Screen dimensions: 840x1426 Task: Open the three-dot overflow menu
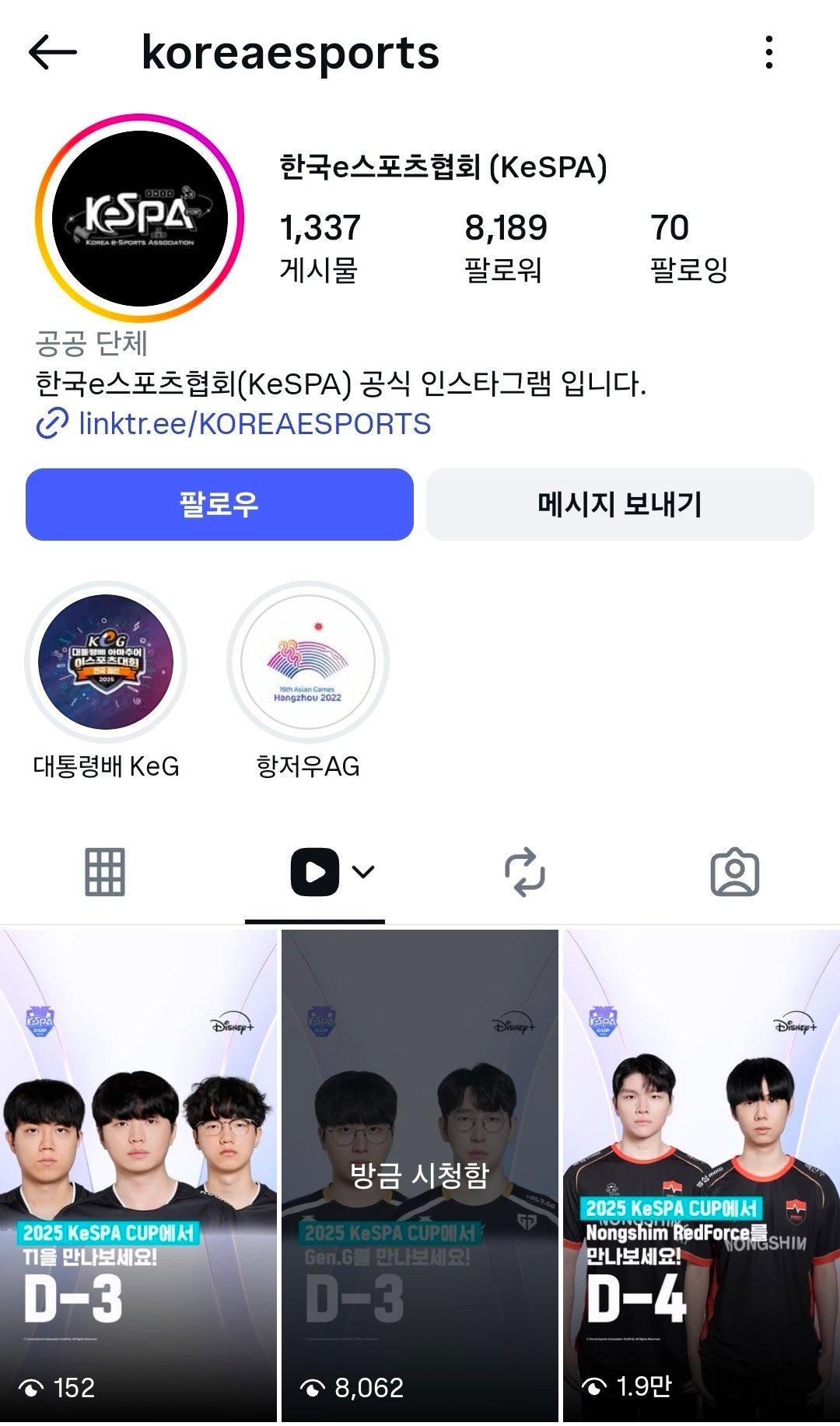[x=768, y=53]
